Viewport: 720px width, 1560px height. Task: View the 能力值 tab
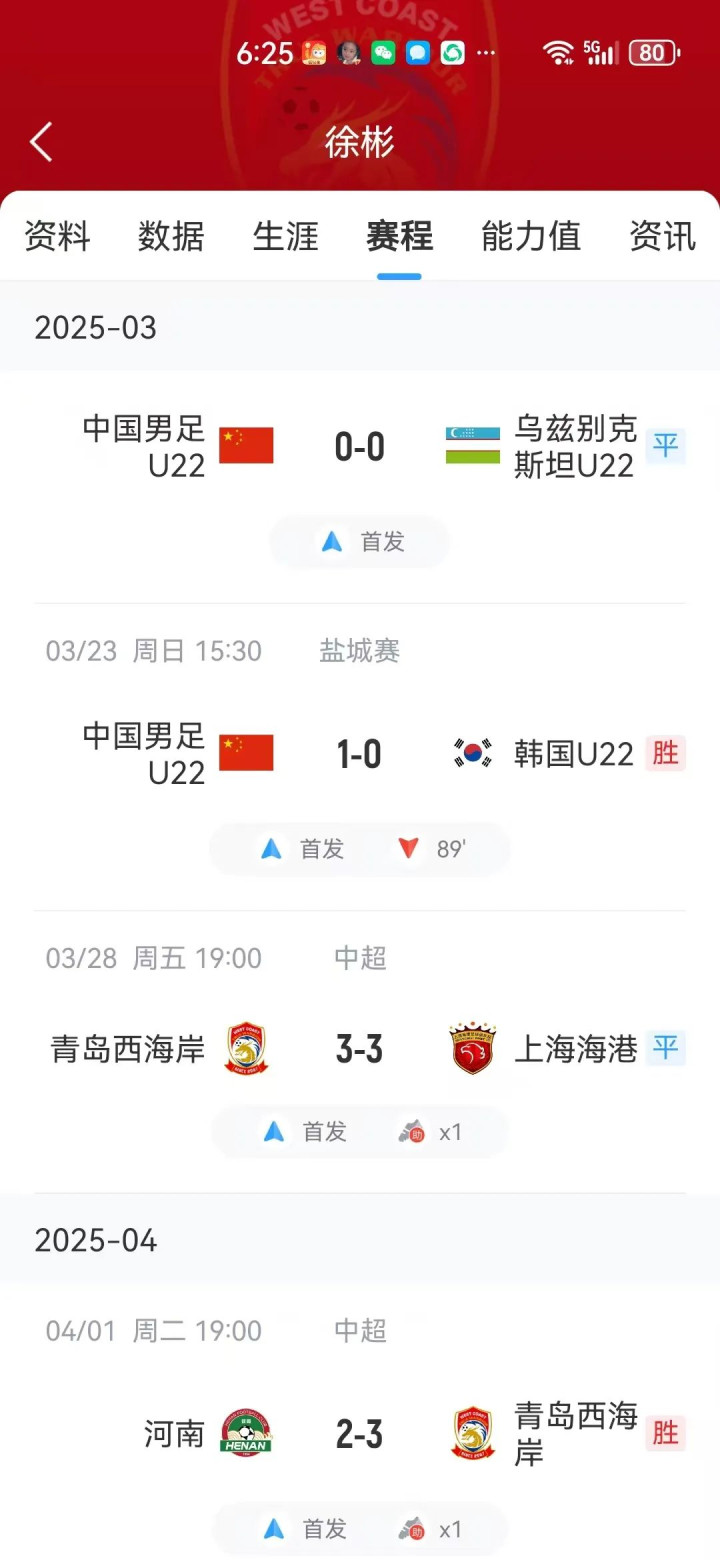pyautogui.click(x=530, y=237)
